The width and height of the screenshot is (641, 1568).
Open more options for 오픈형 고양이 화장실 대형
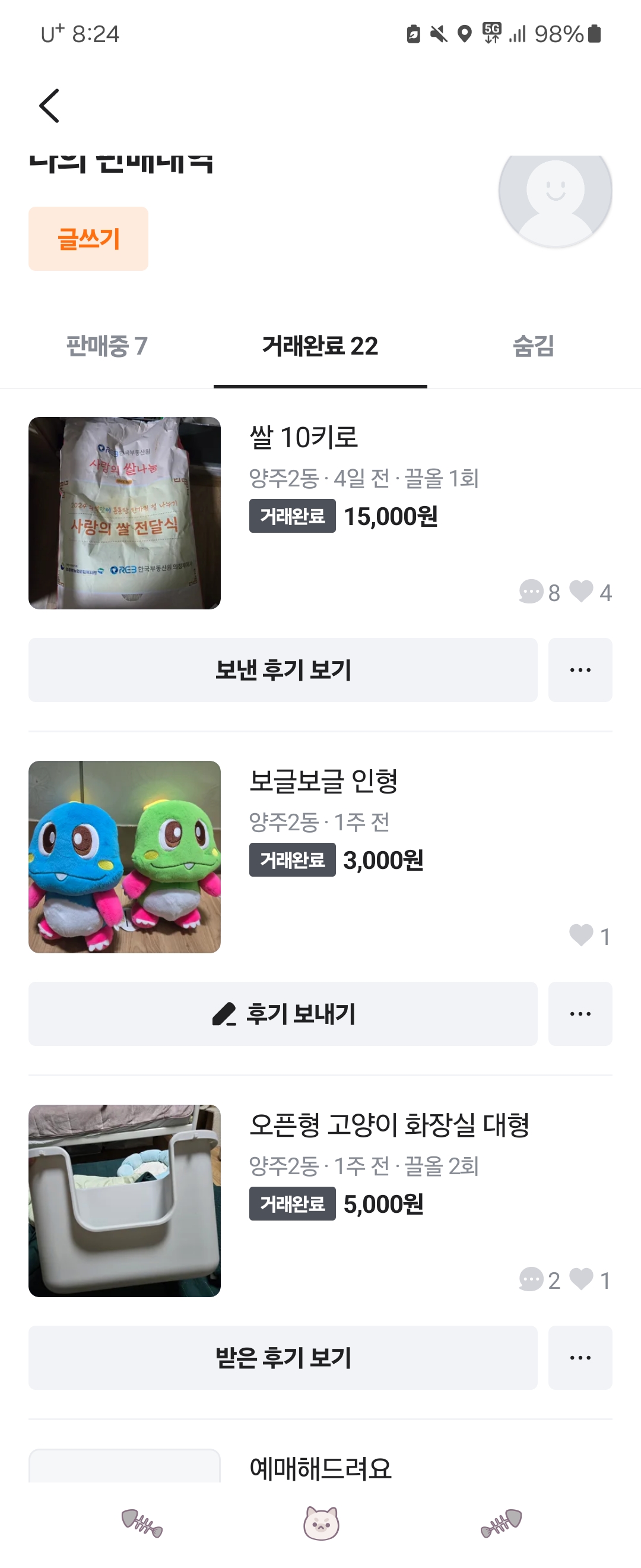580,1357
